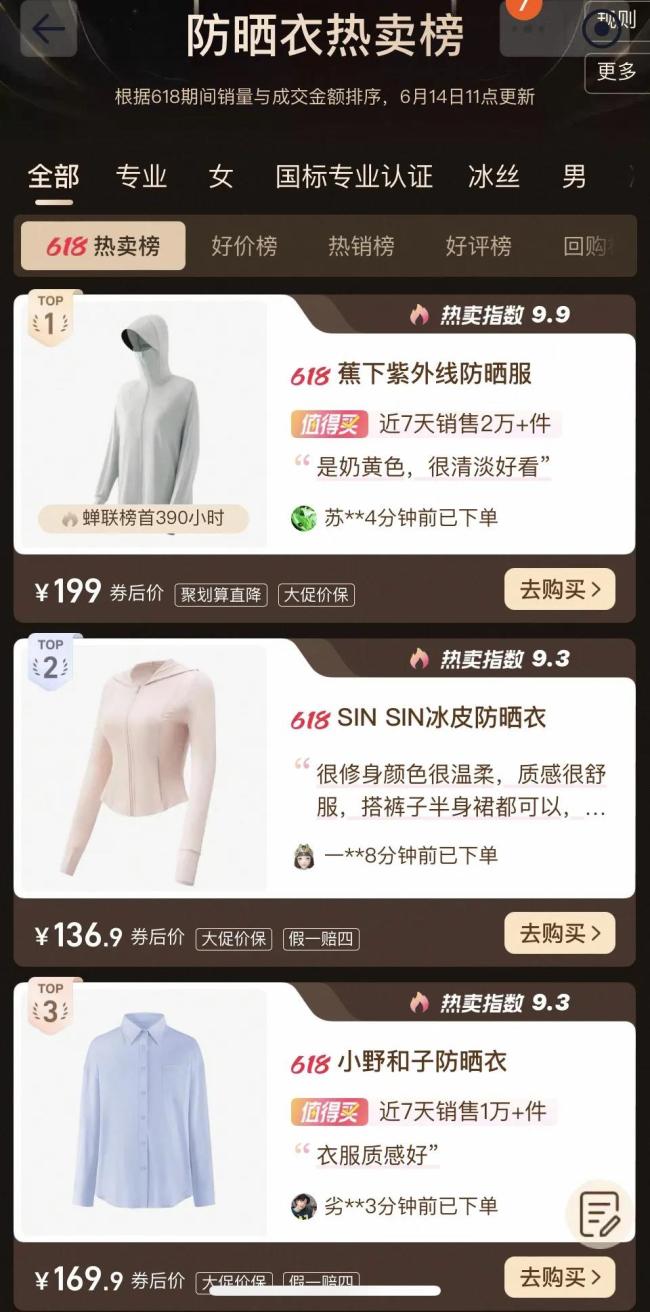This screenshot has width=650, height=1312.
Task: Switch to the 好价榜 ranking
Action: click(244, 246)
